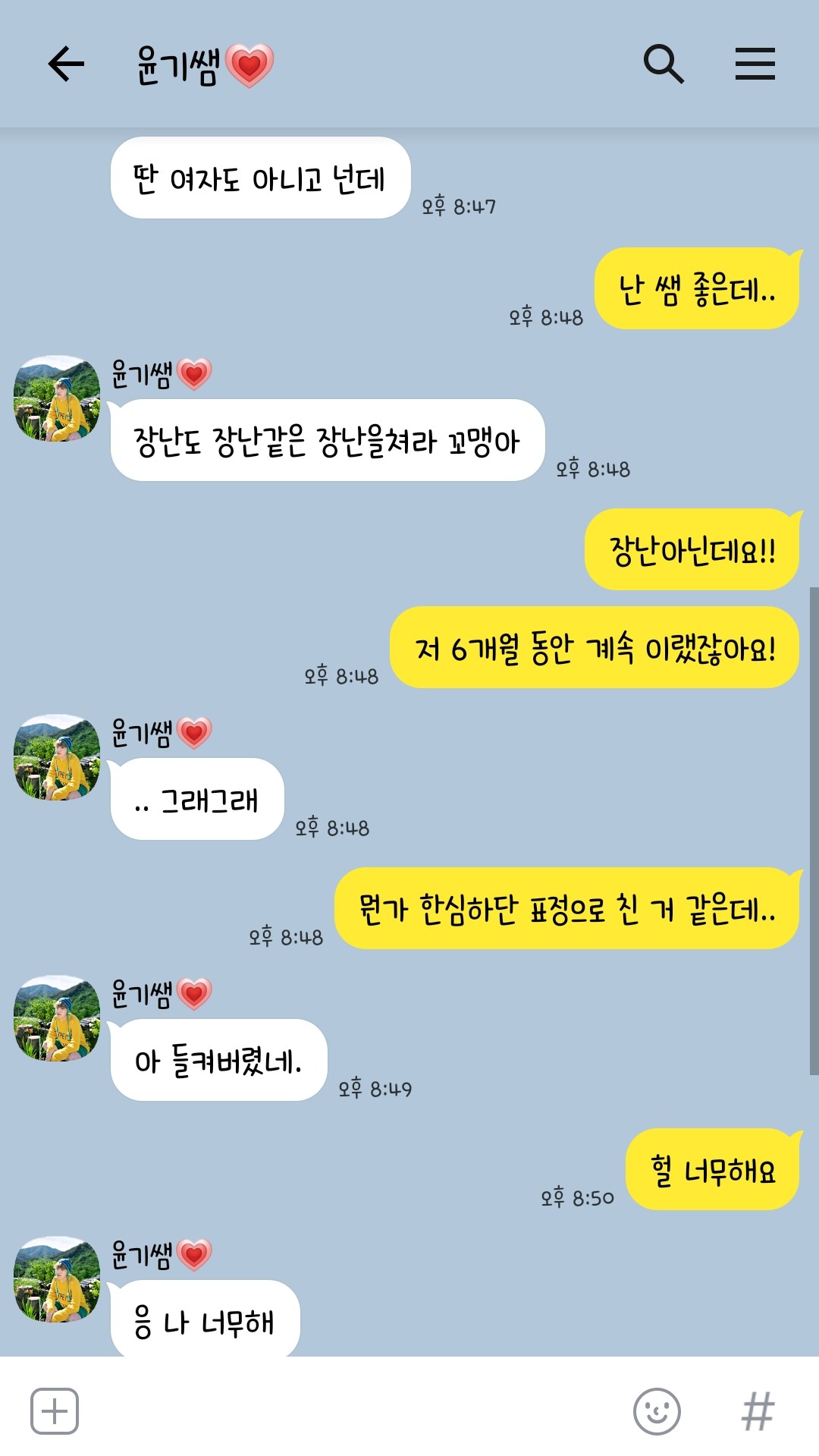819x1456 pixels.
Task: Open the emoticon picker
Action: point(657,1411)
